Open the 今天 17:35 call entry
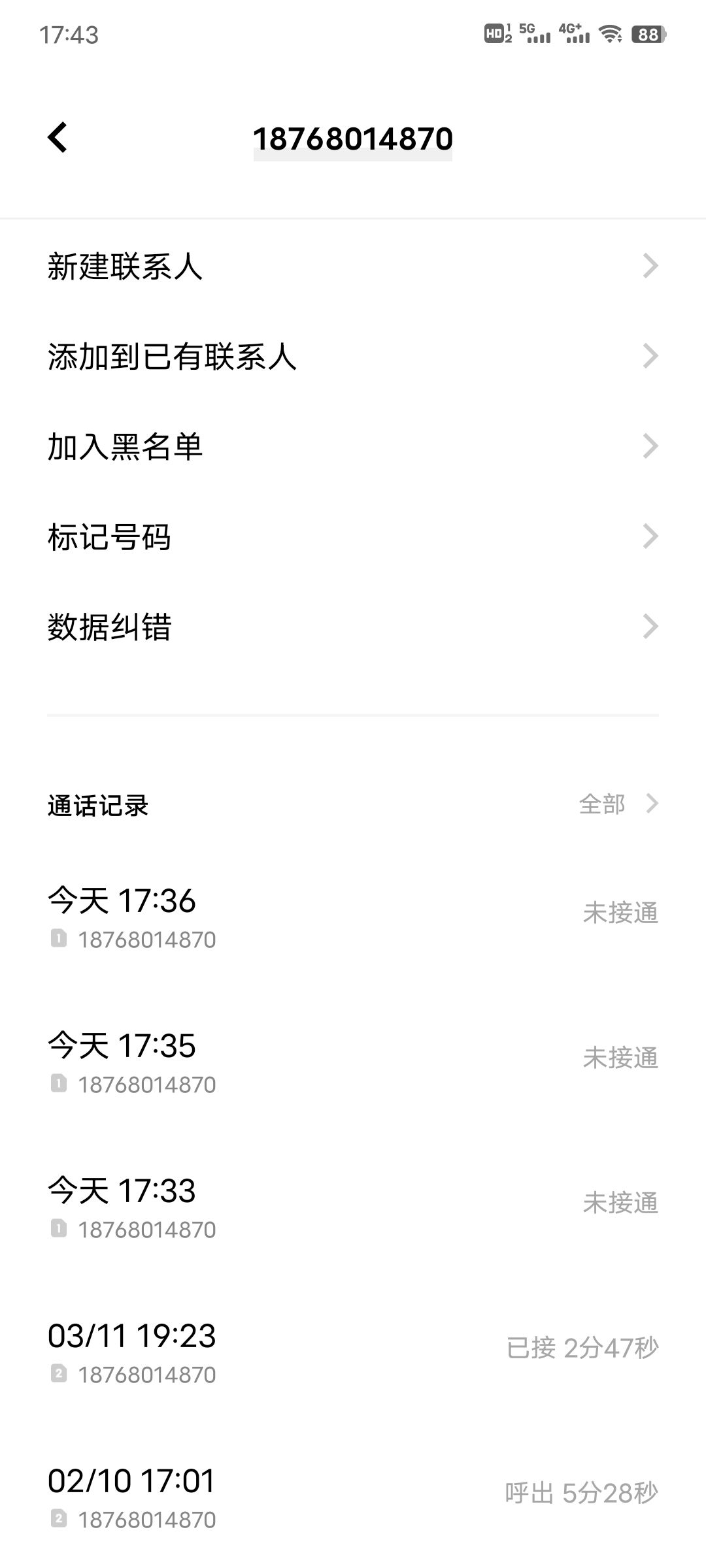 click(x=353, y=1062)
